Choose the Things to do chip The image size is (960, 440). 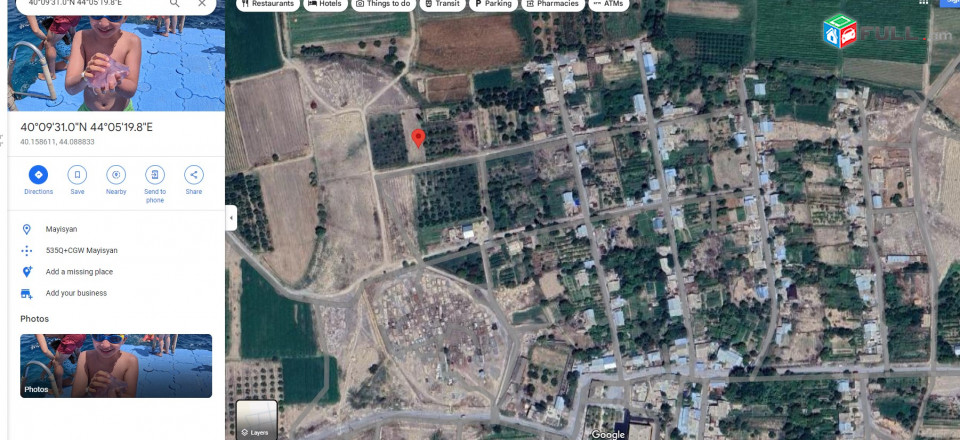(x=383, y=4)
